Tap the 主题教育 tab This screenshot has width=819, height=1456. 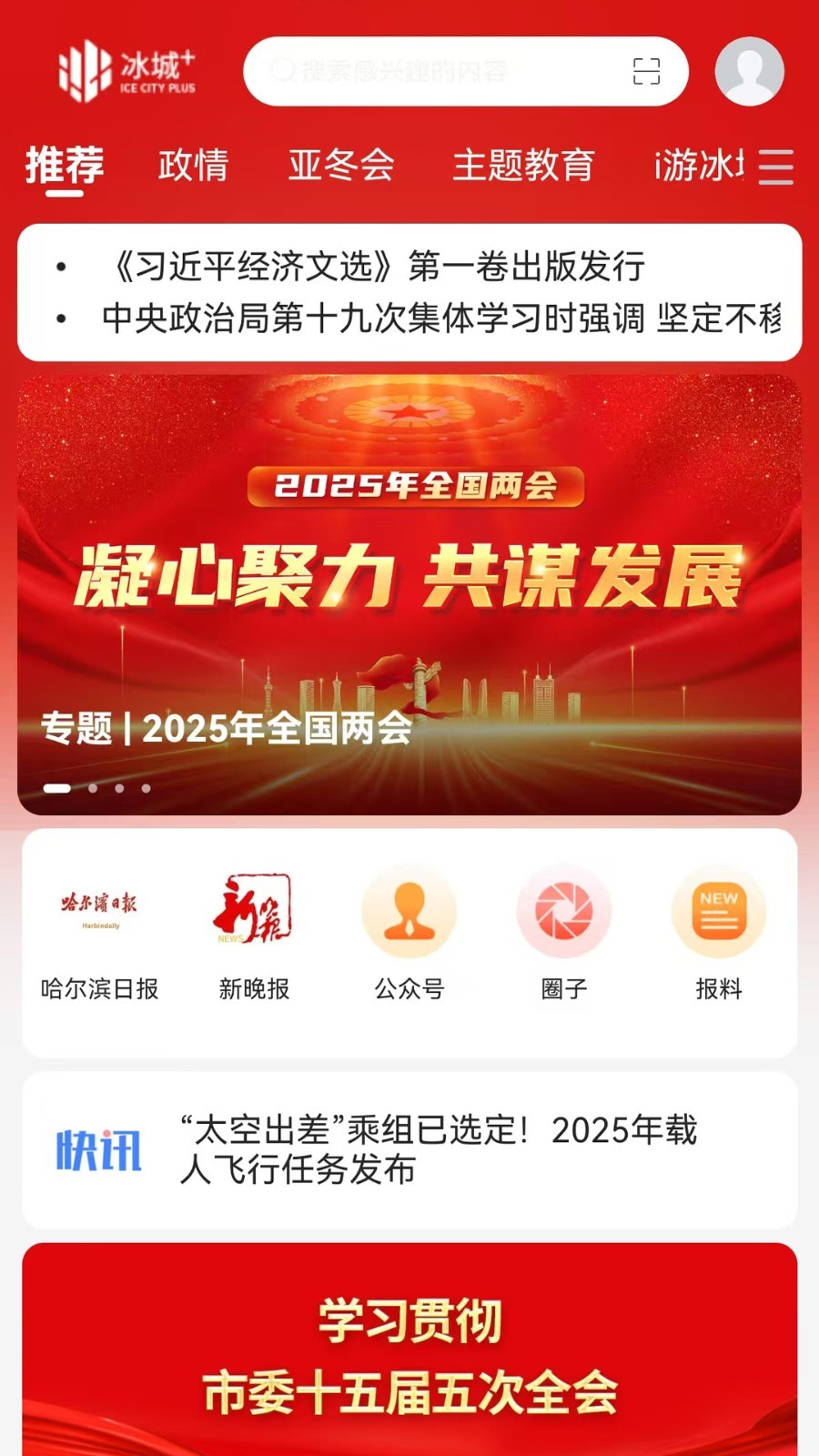pos(526,167)
